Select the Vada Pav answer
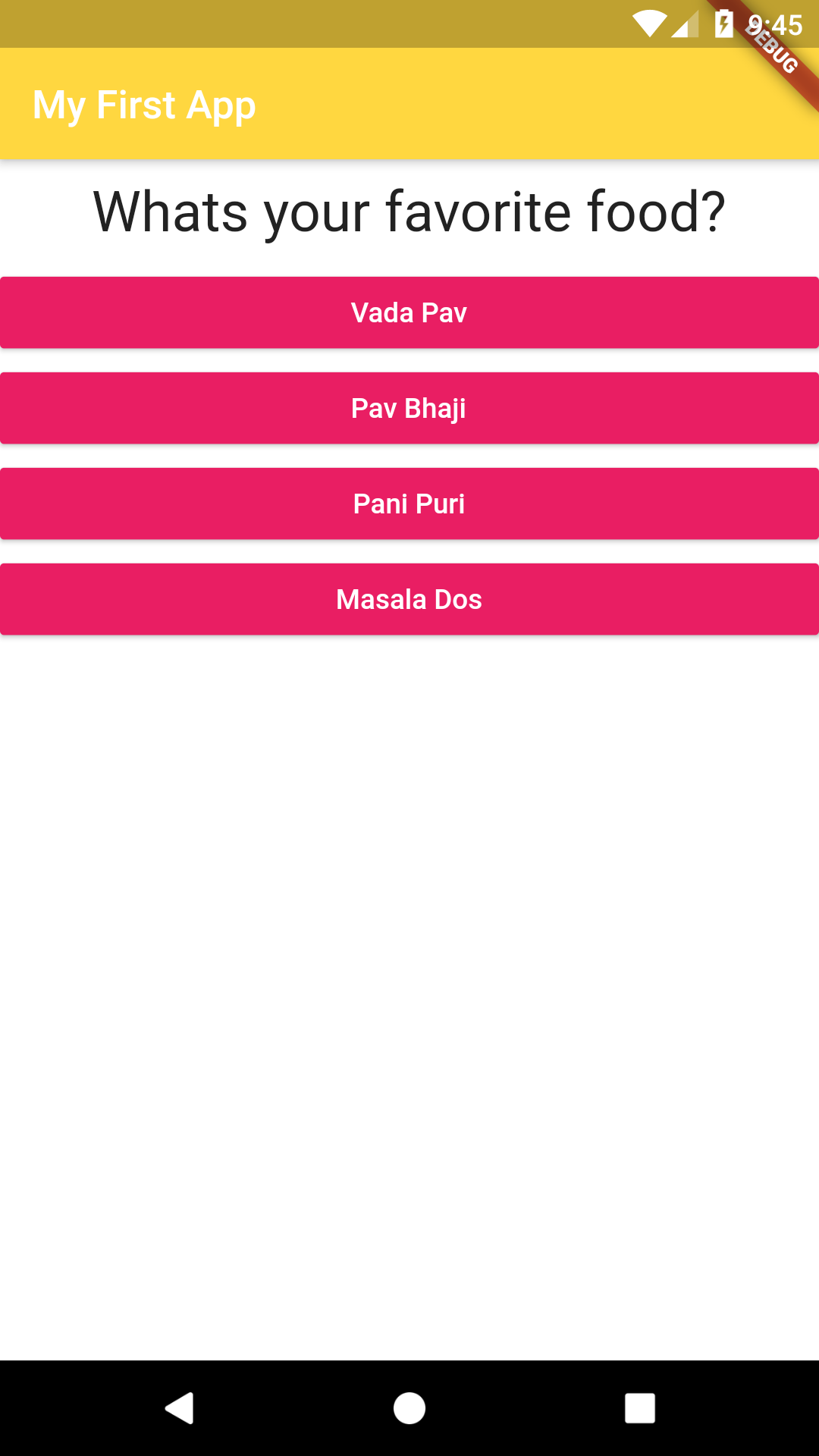 coord(409,312)
